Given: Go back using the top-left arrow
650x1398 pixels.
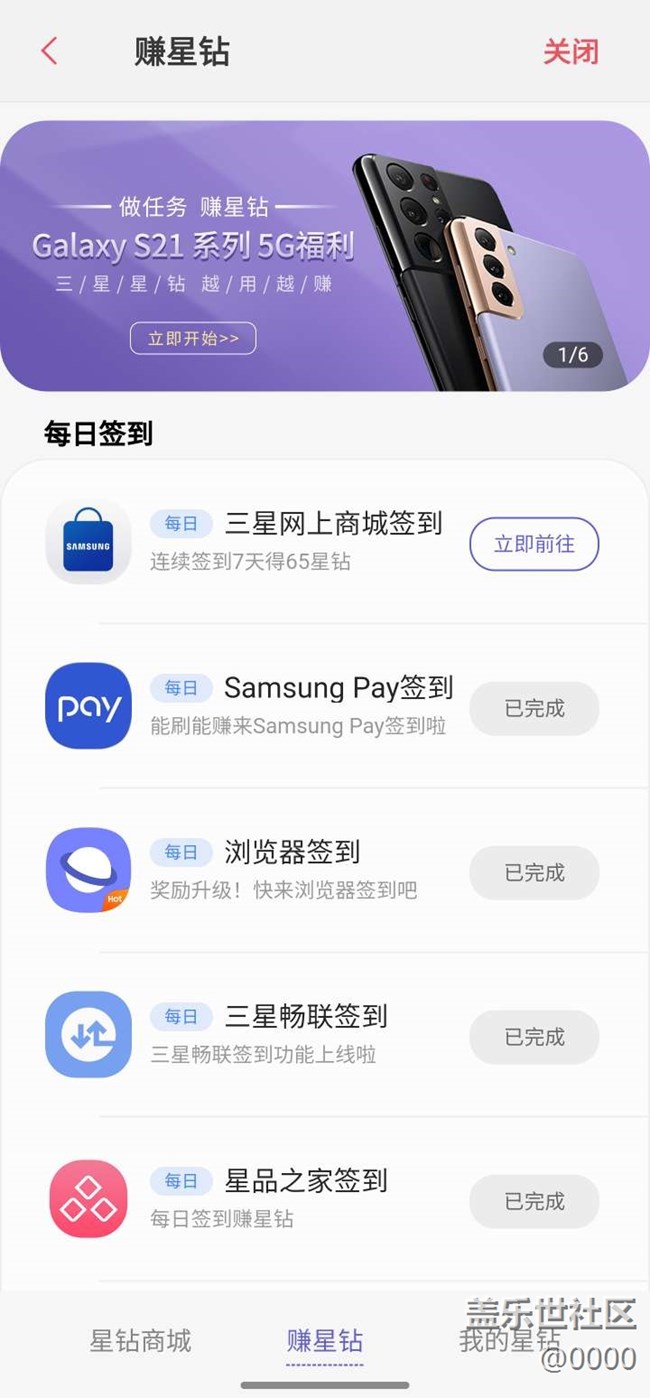Looking at the screenshot, I should click(49, 52).
